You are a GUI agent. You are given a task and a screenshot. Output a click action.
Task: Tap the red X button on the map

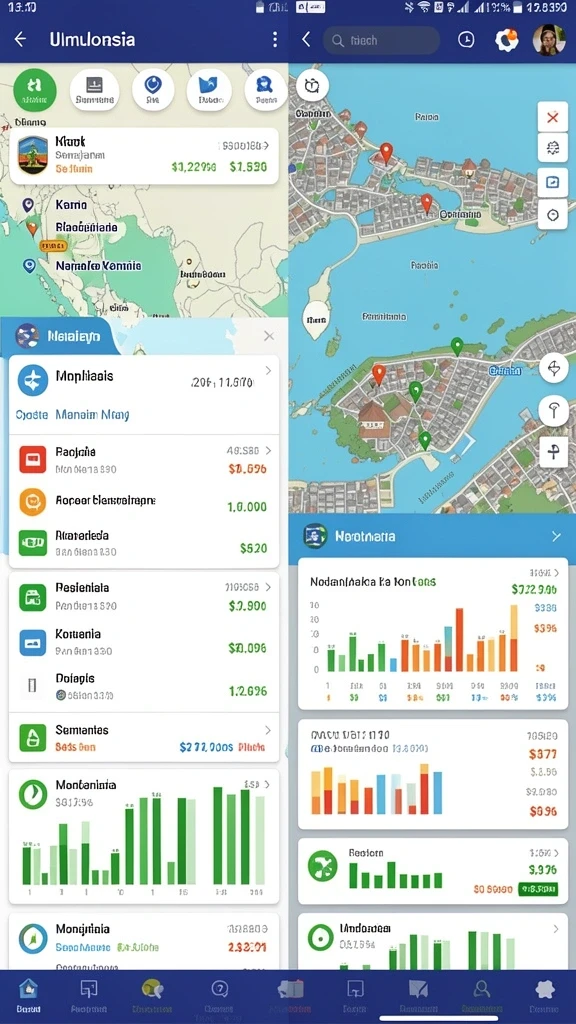tap(552, 118)
